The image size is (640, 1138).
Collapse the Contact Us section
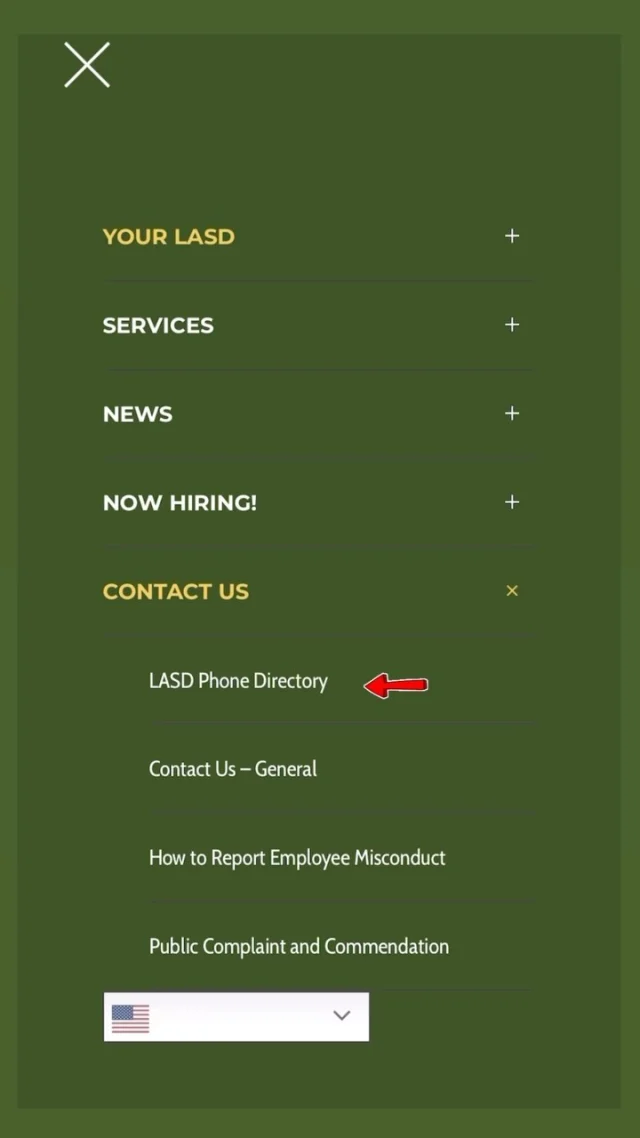point(512,591)
